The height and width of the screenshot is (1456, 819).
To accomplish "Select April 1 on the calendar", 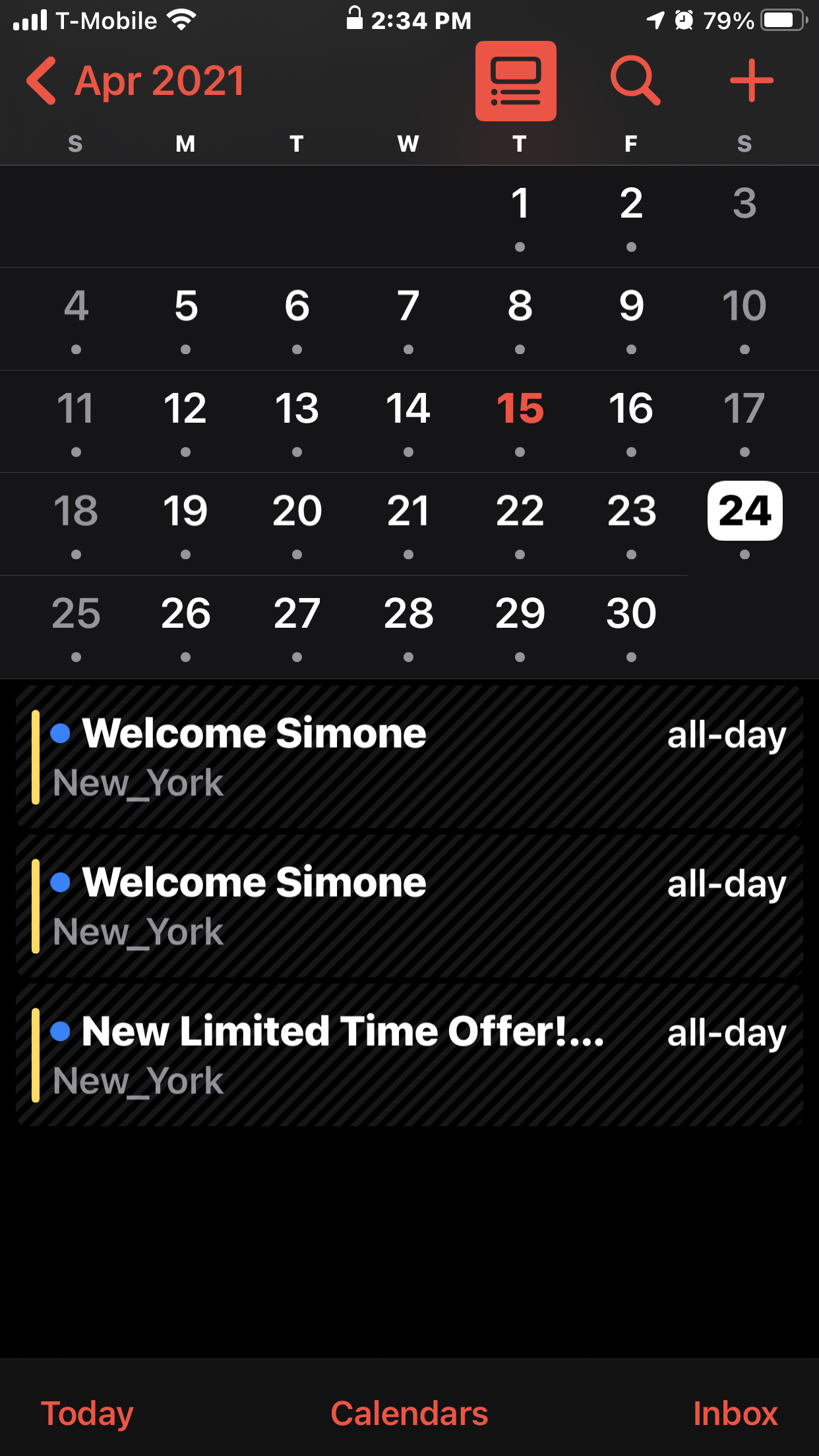I will pos(520,204).
